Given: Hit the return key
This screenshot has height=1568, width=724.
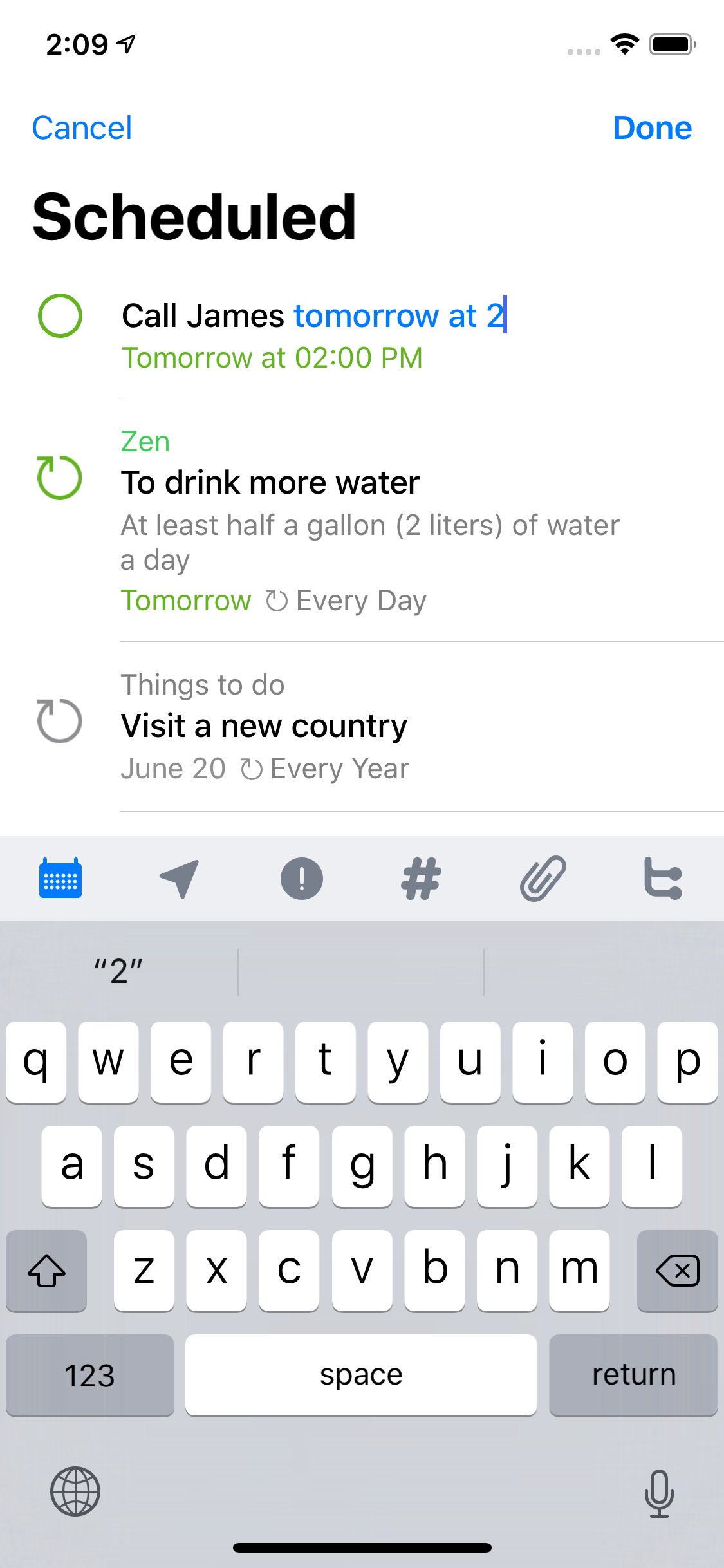Looking at the screenshot, I should point(633,1376).
